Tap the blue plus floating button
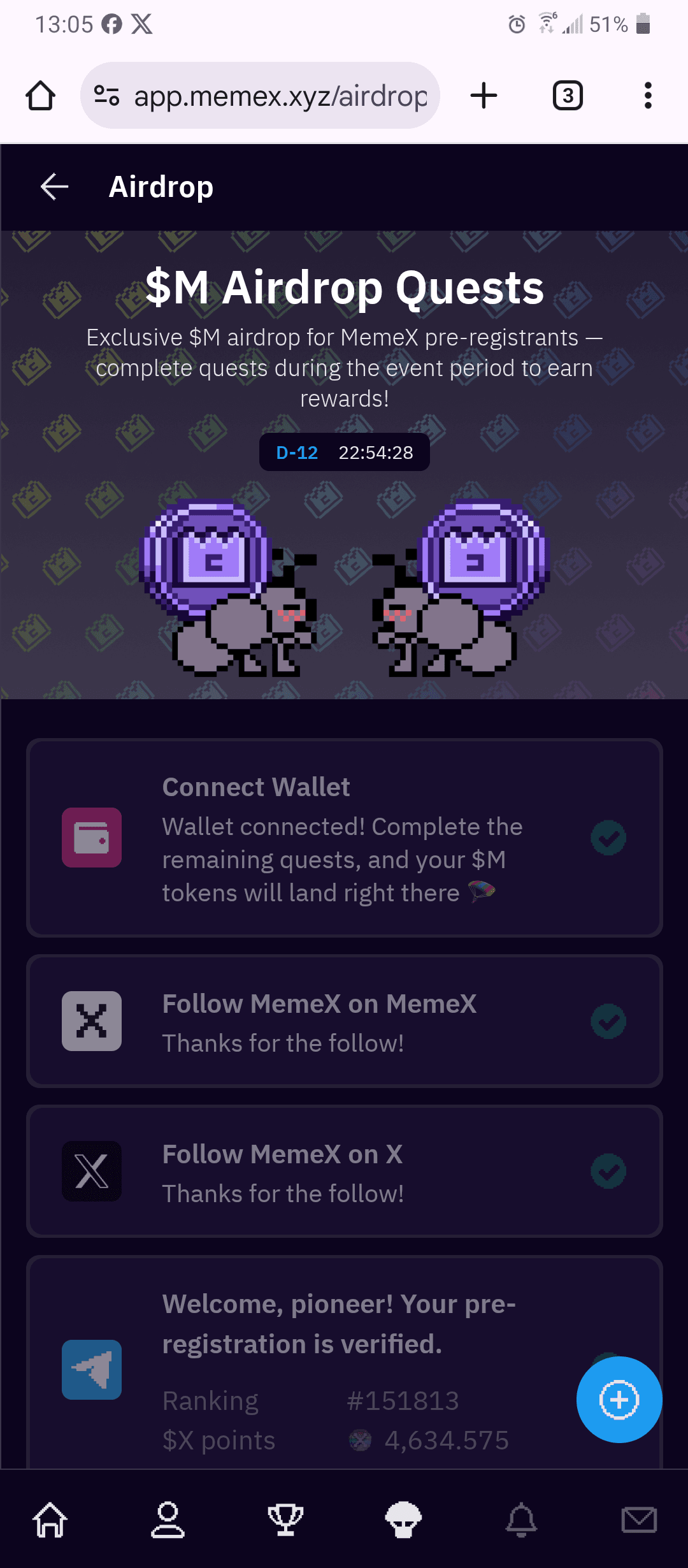This screenshot has width=688, height=1568. click(x=619, y=1399)
